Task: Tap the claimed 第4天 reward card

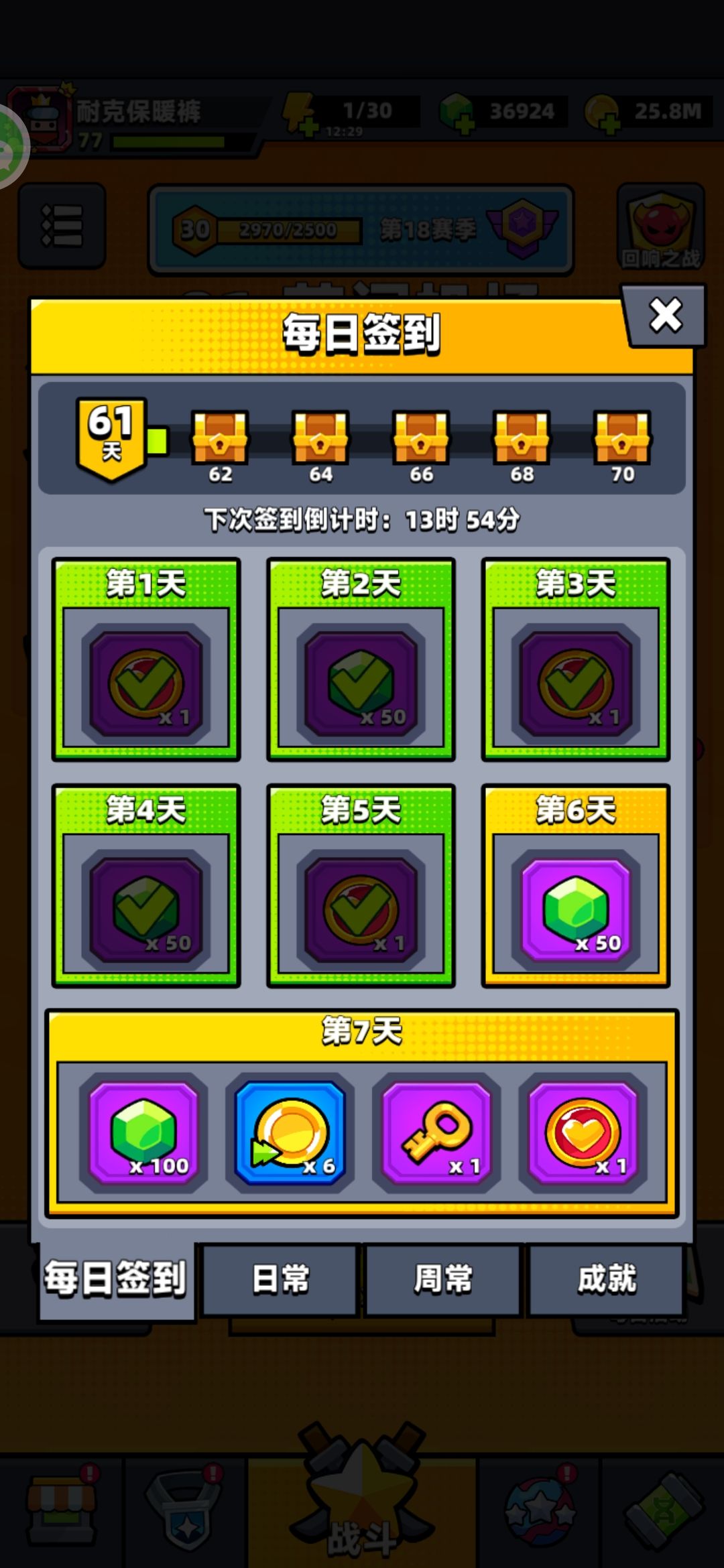Action: [146, 885]
